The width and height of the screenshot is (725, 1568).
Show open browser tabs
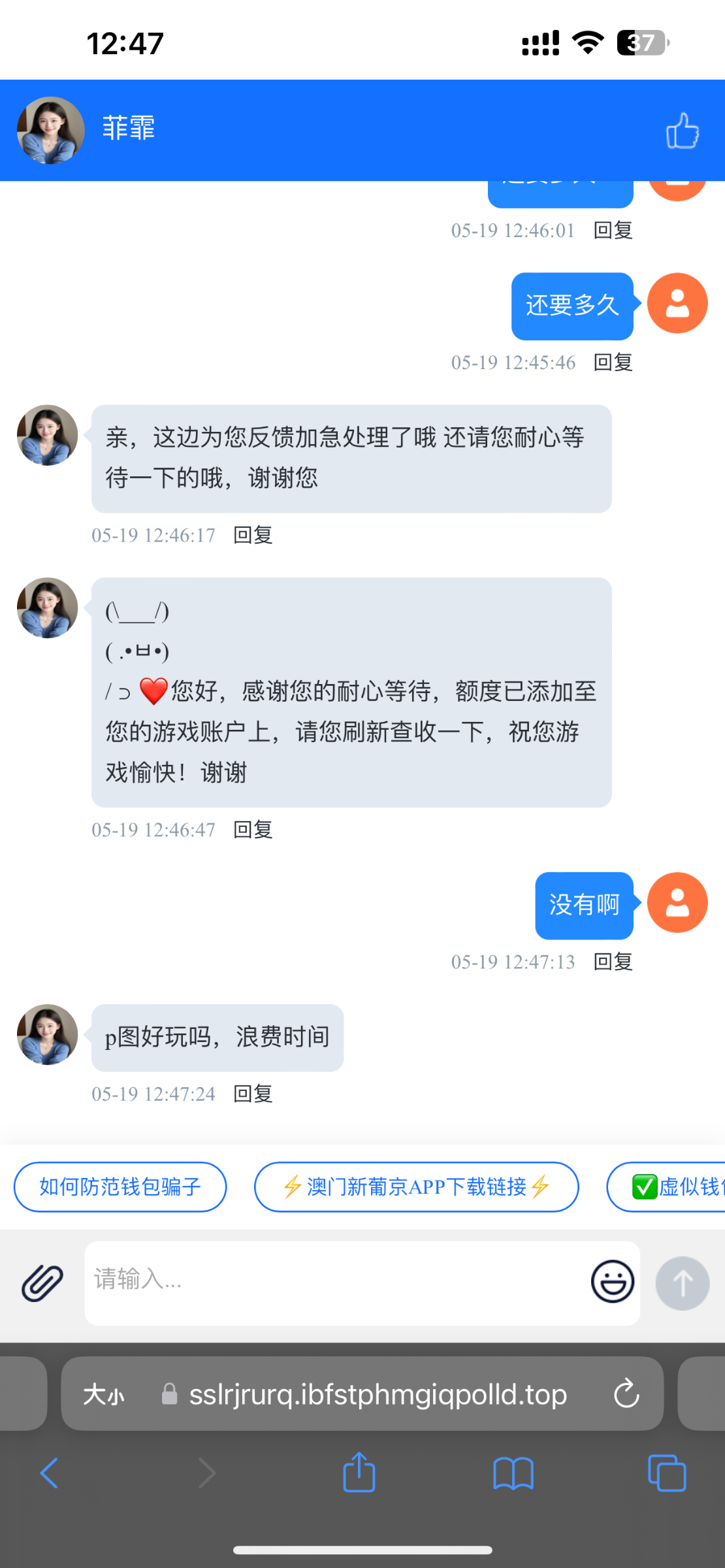pos(666,1473)
